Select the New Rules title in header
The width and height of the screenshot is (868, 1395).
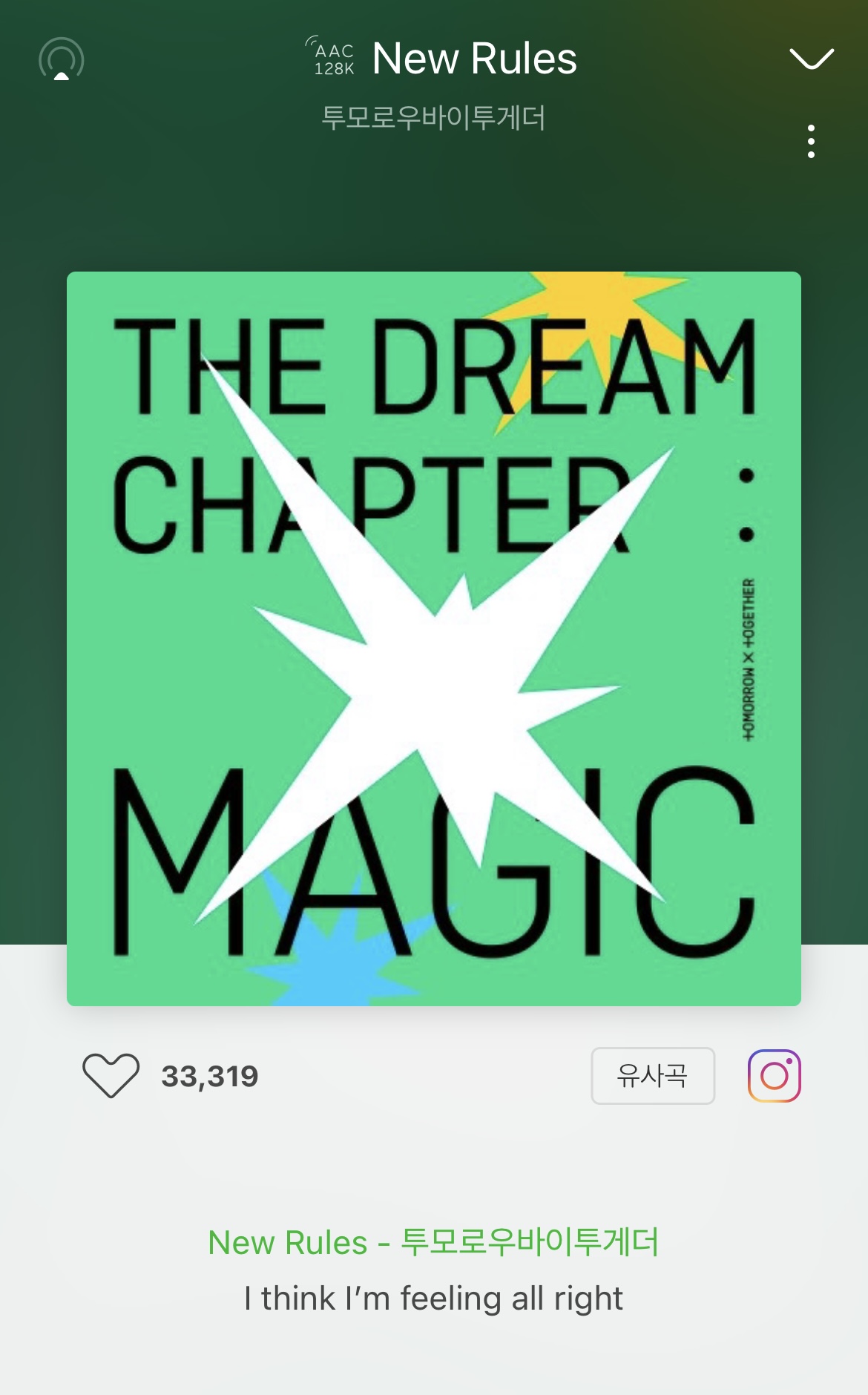click(476, 59)
